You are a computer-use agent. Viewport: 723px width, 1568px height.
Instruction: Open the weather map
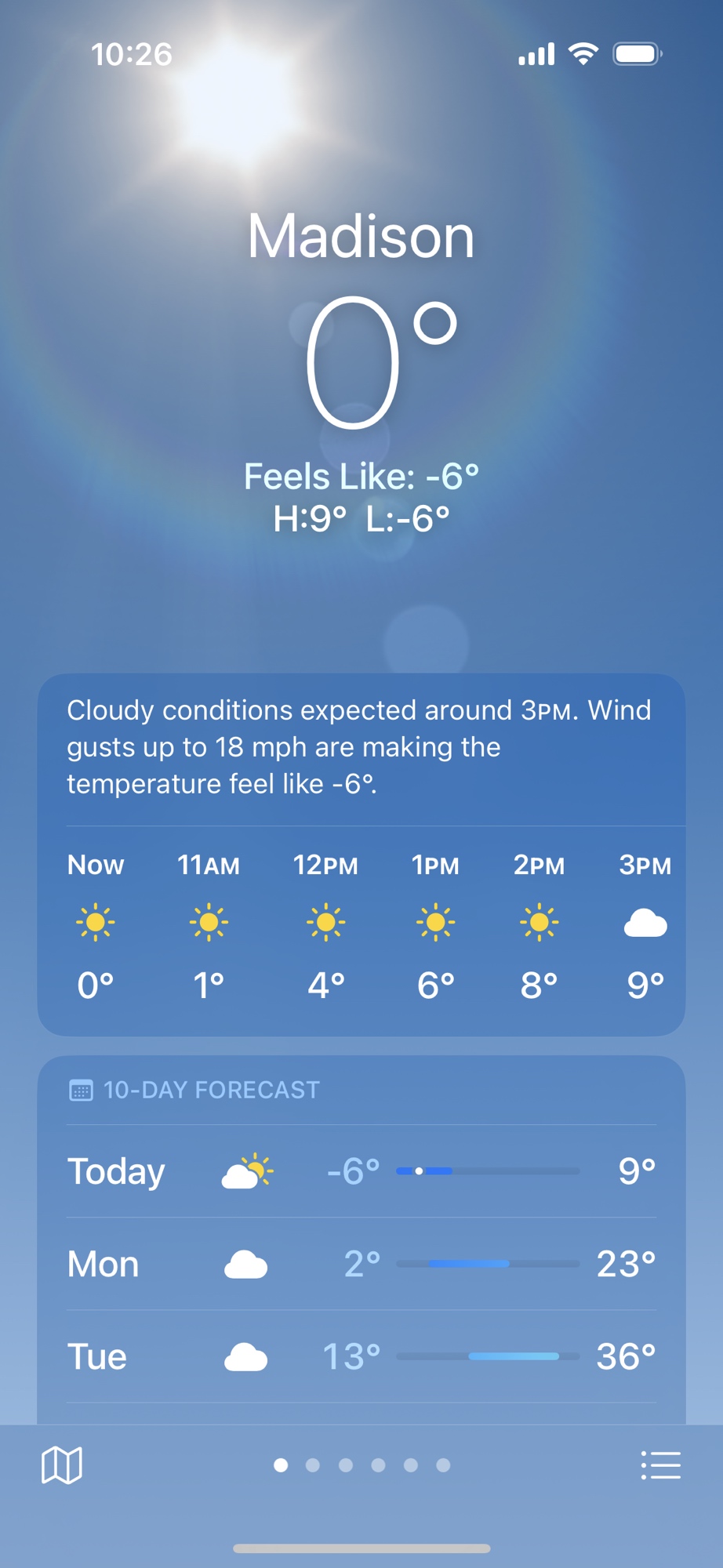[62, 1465]
